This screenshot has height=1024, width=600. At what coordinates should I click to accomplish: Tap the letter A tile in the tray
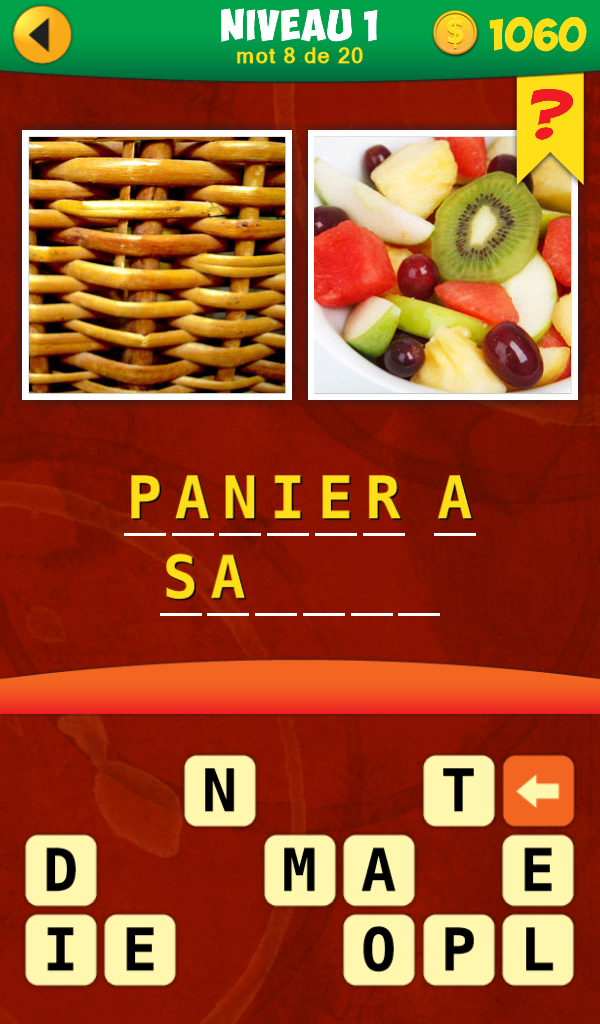(x=379, y=871)
